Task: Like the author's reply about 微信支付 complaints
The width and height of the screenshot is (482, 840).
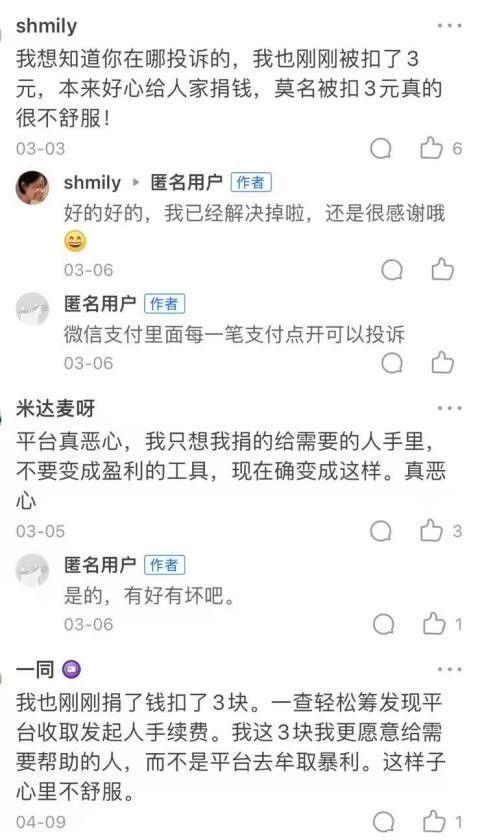Action: click(442, 363)
